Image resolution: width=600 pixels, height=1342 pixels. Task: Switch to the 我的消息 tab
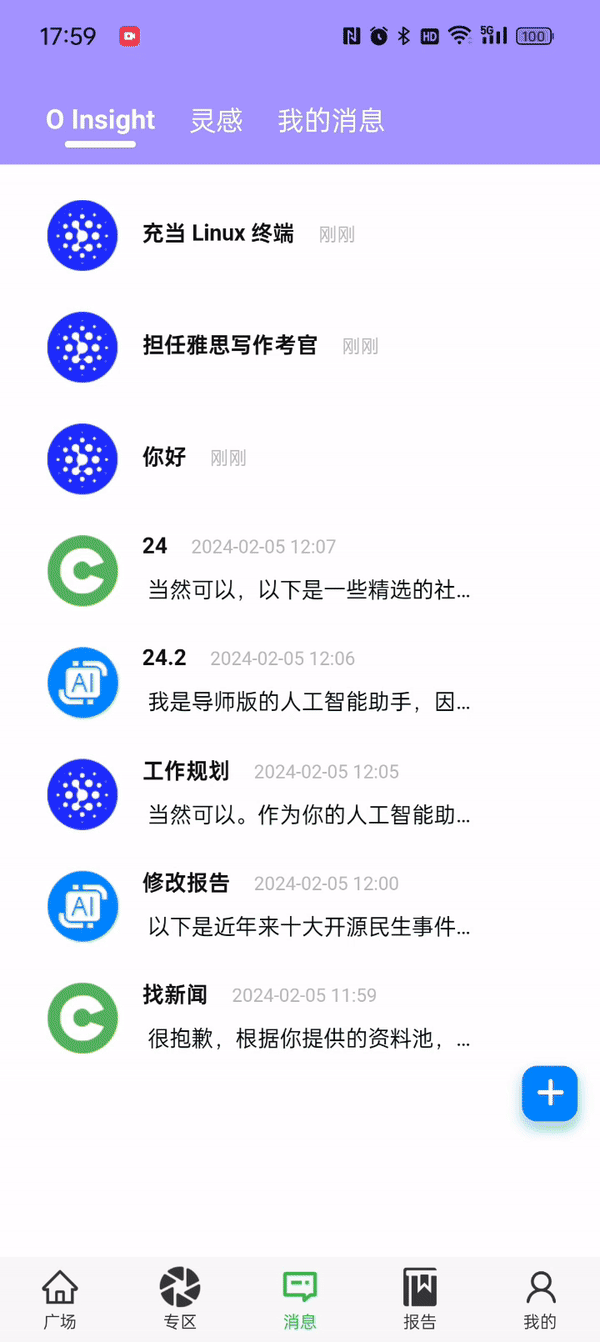(x=331, y=121)
